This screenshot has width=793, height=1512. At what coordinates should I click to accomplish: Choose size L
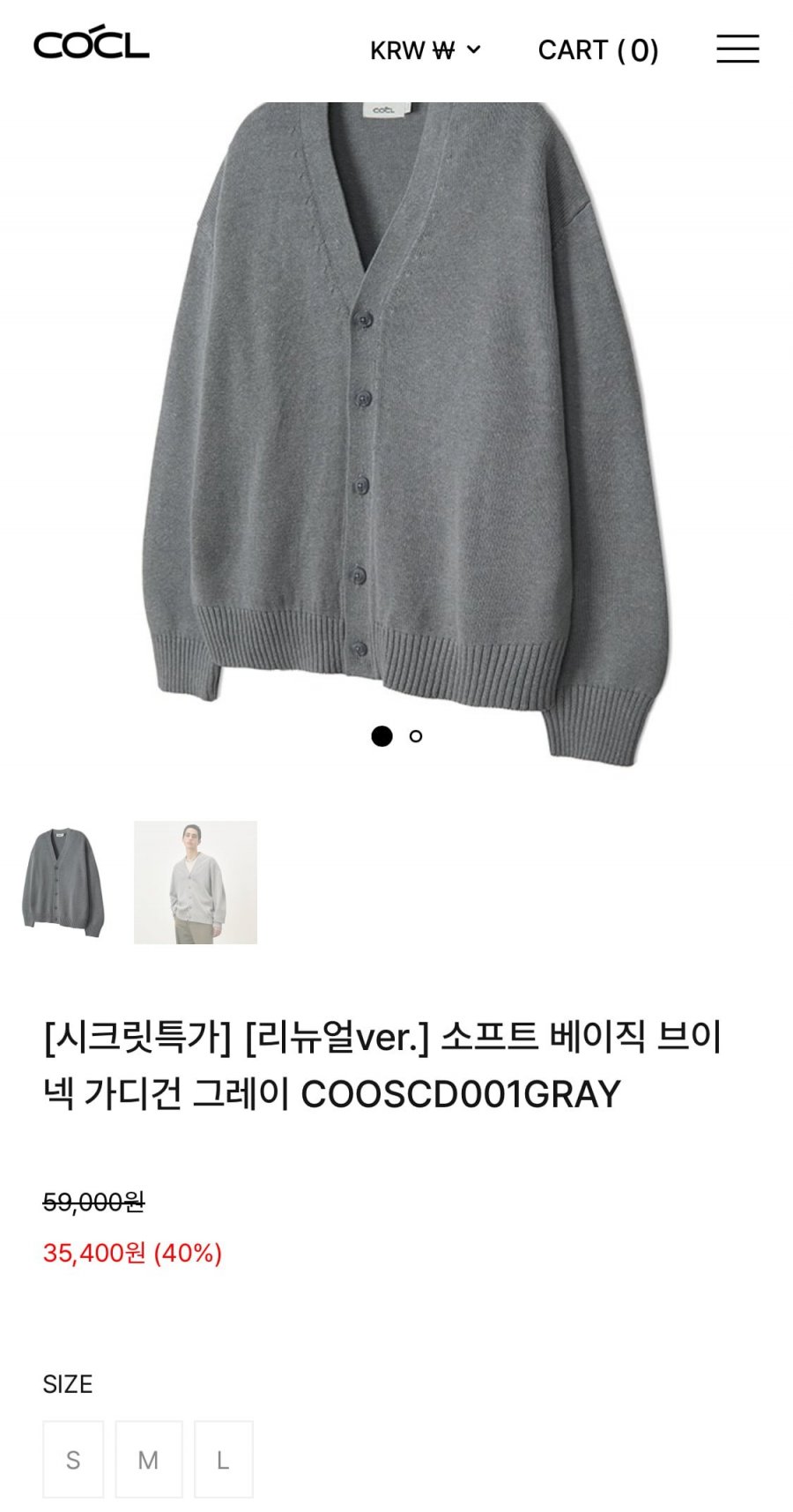223,1460
